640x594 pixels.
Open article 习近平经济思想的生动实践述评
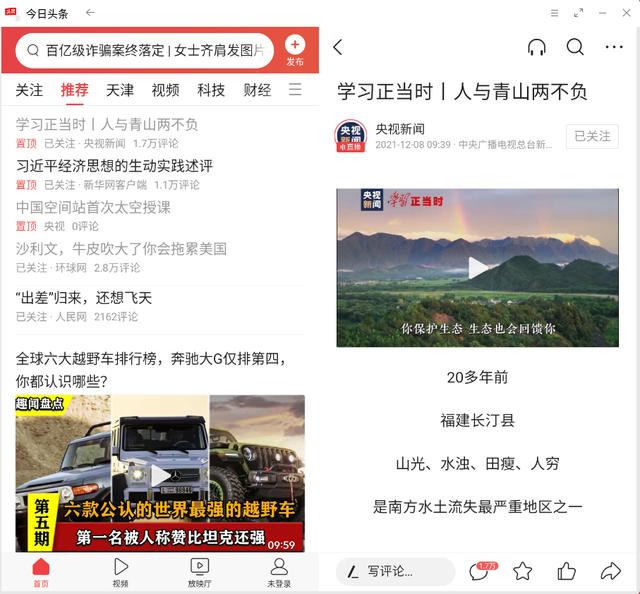tap(114, 166)
